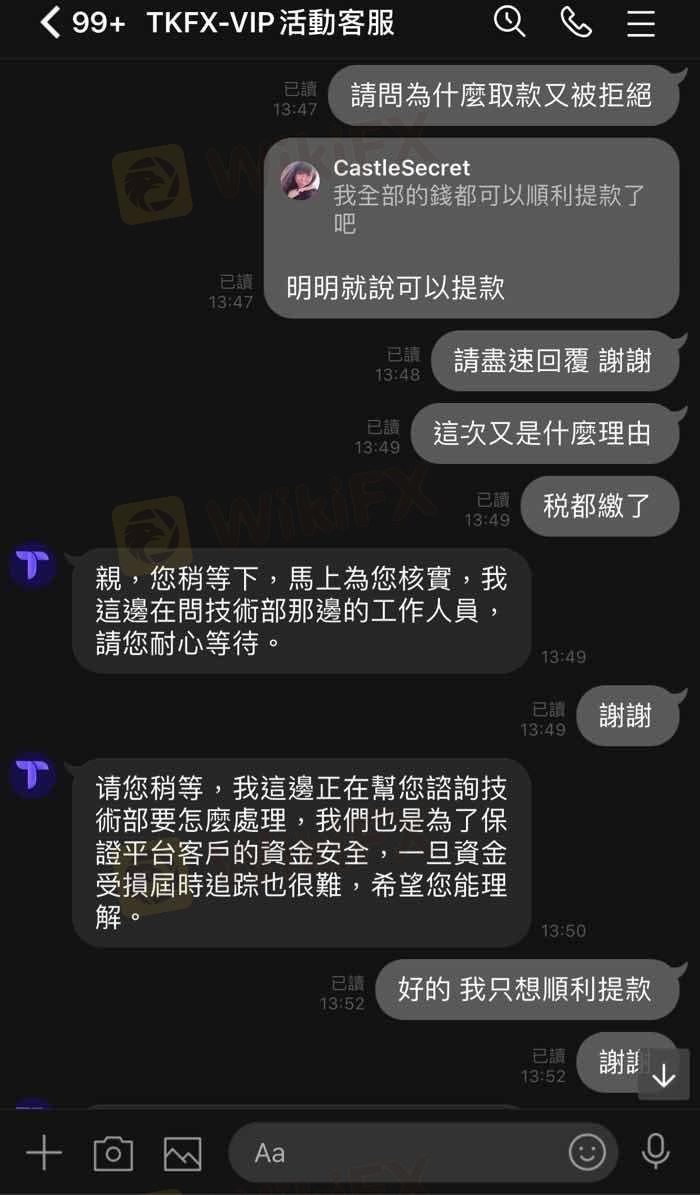Open the quoted CastleSecret message
The height and width of the screenshot is (1195, 700).
[470, 195]
